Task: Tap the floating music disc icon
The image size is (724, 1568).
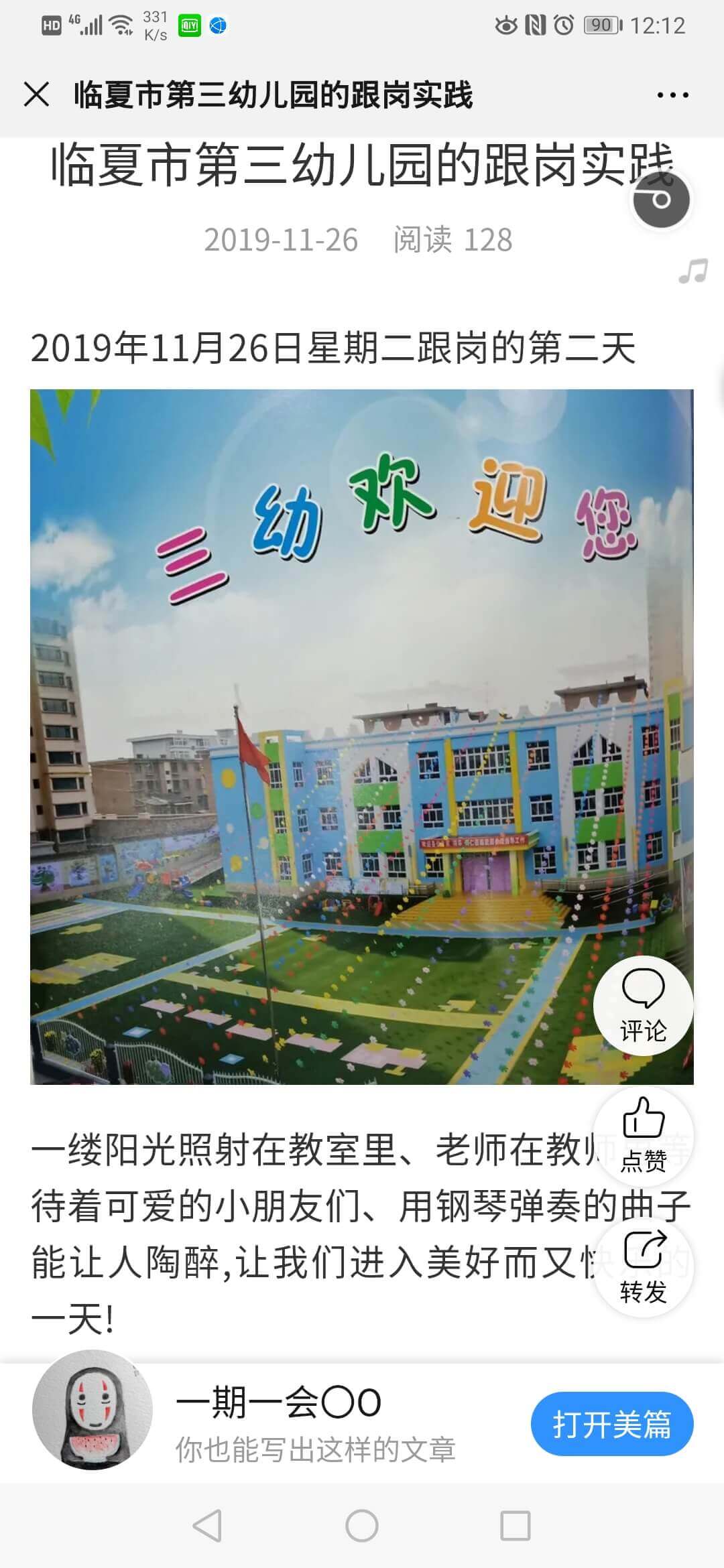Action: (662, 199)
